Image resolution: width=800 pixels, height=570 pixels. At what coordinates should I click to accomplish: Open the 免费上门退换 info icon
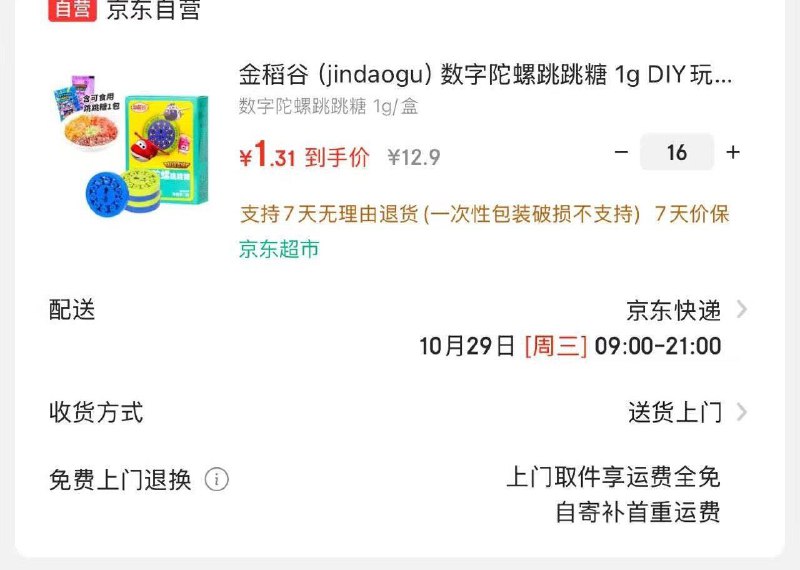click(217, 480)
